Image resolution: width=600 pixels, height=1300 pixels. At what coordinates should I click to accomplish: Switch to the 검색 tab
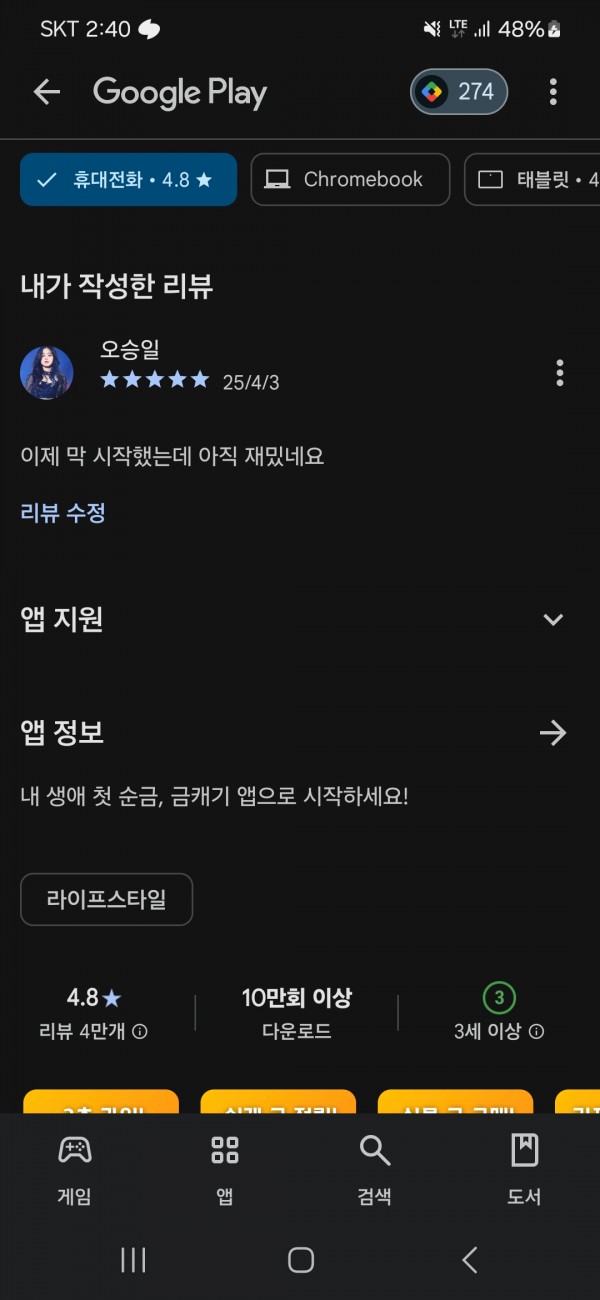[375, 1169]
